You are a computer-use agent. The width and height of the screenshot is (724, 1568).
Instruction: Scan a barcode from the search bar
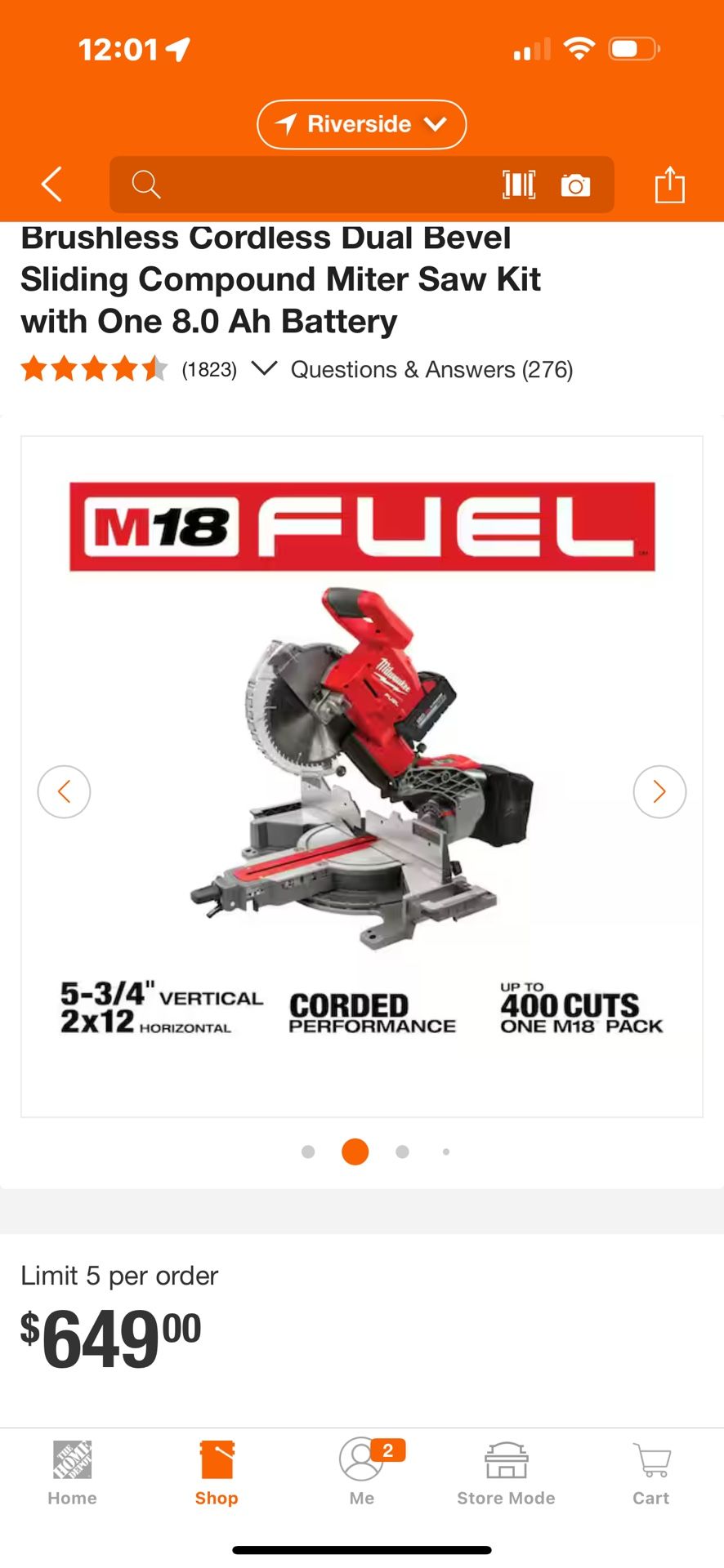(519, 185)
